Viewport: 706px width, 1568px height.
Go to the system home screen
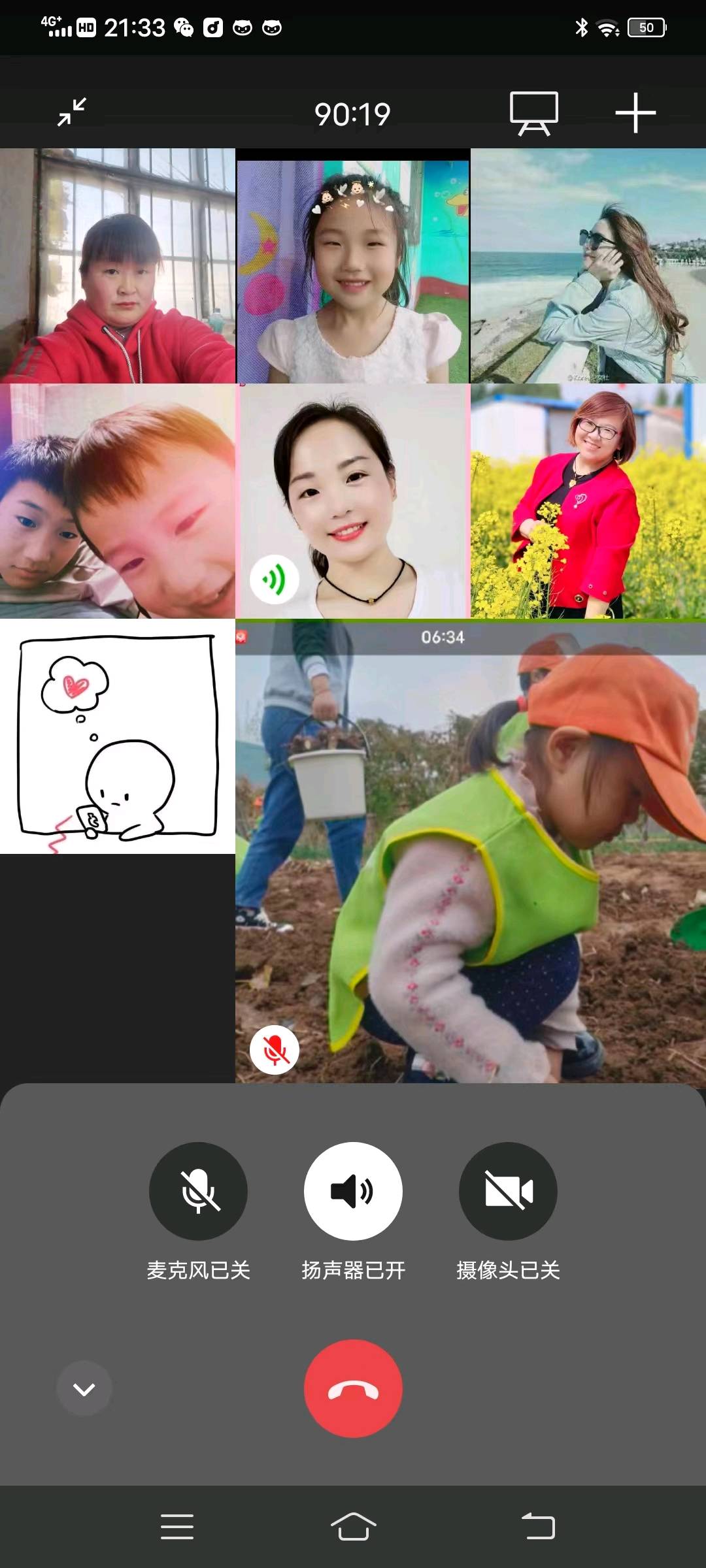click(x=353, y=1527)
